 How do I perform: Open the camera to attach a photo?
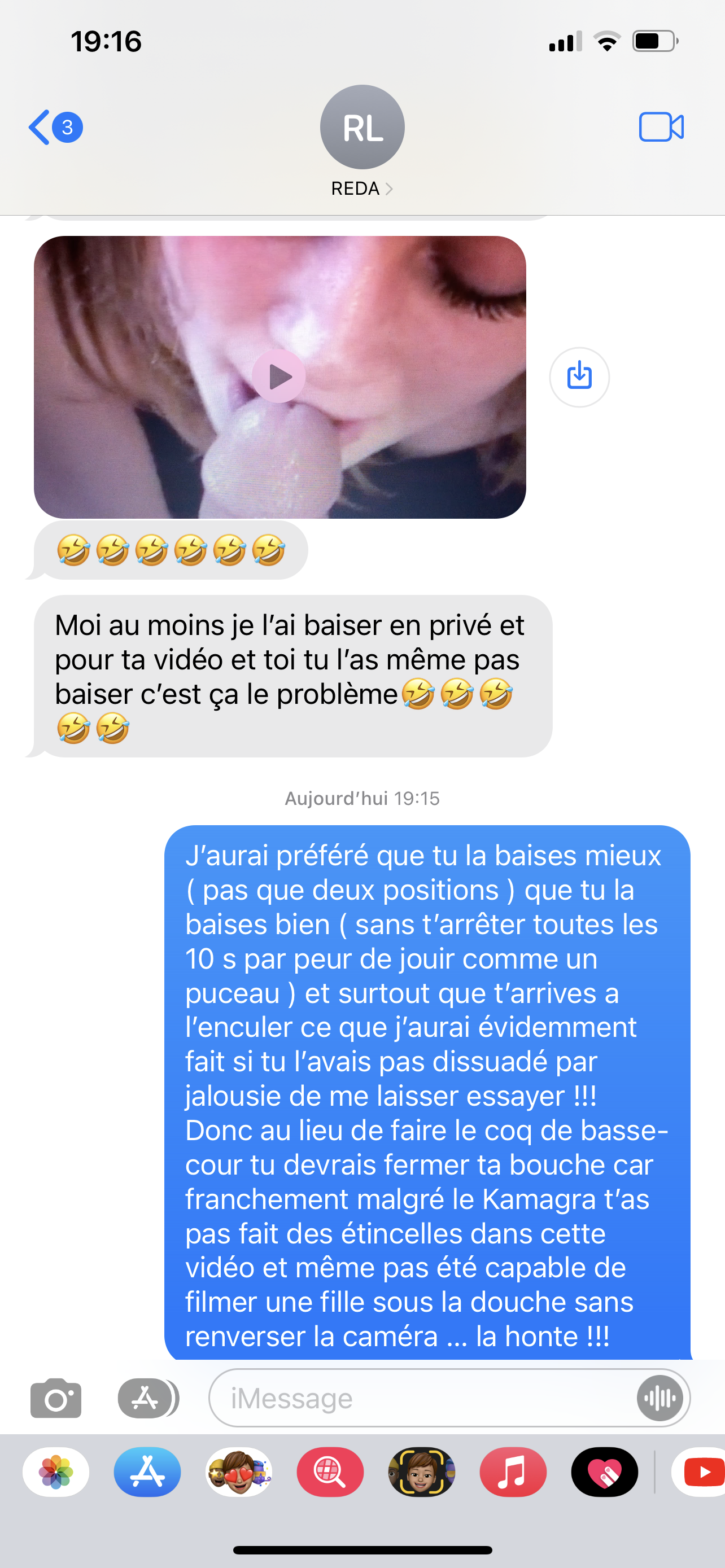click(56, 1398)
